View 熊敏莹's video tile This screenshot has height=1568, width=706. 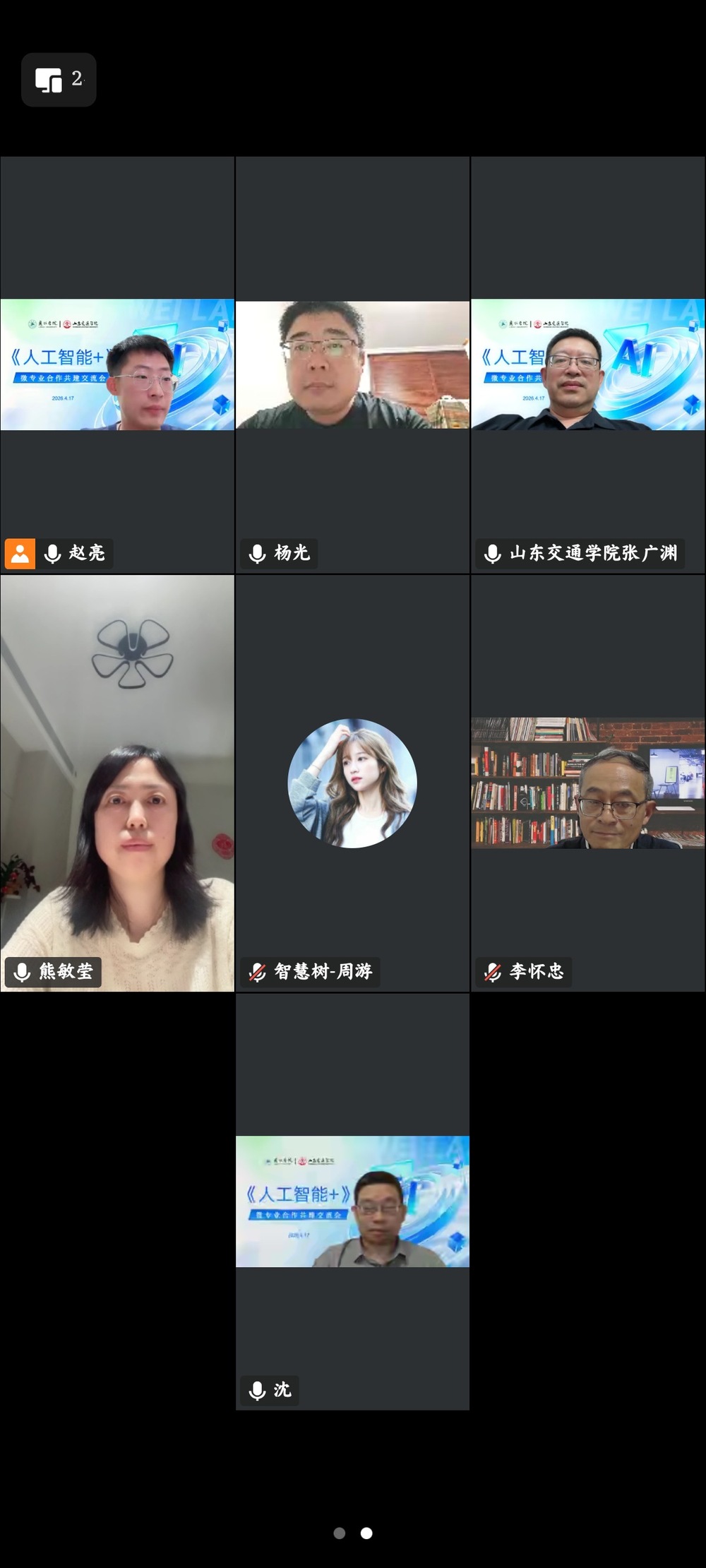coord(117,783)
